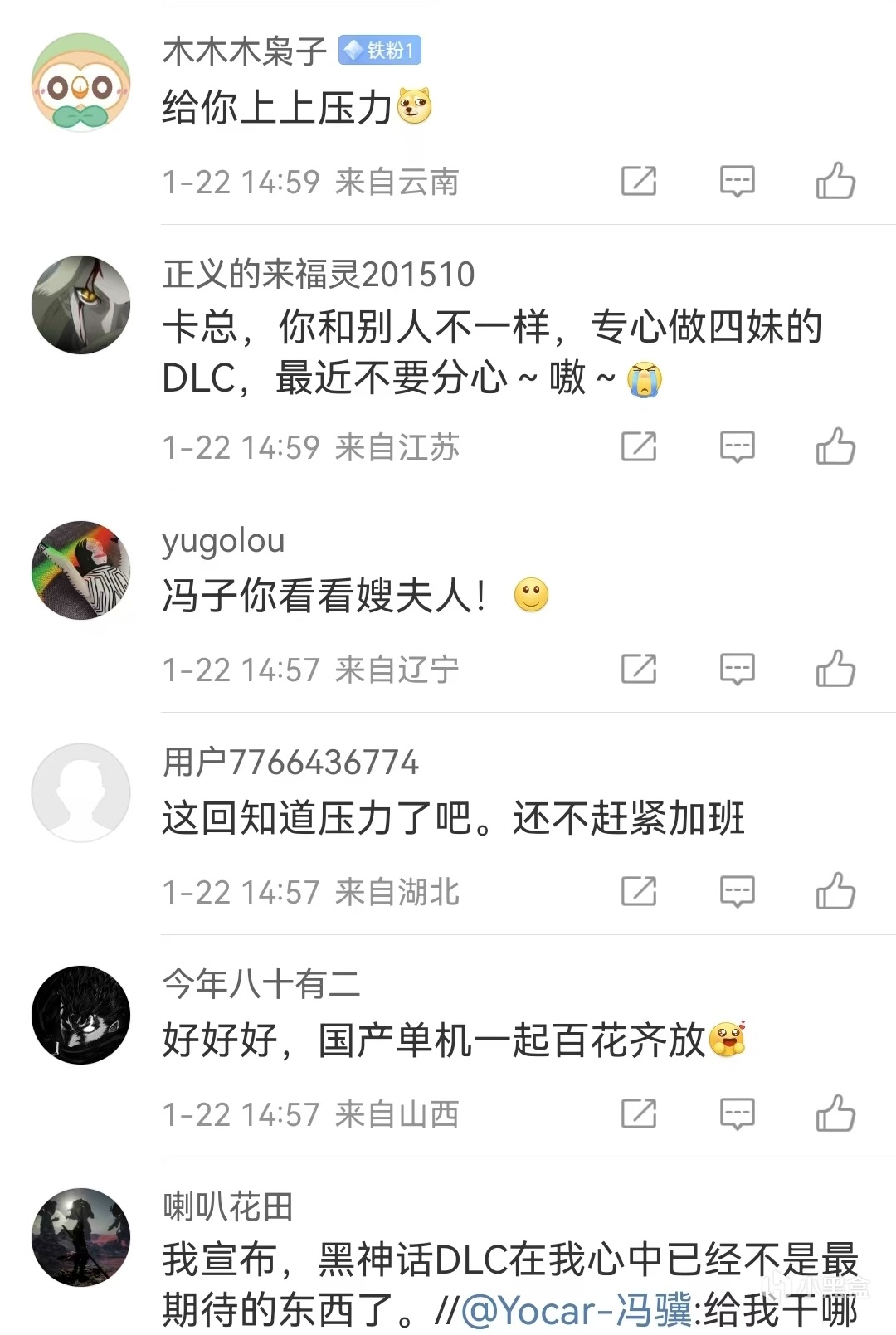
Task: Reply to 正义的来福灵201510's comment
Action: coord(737,446)
